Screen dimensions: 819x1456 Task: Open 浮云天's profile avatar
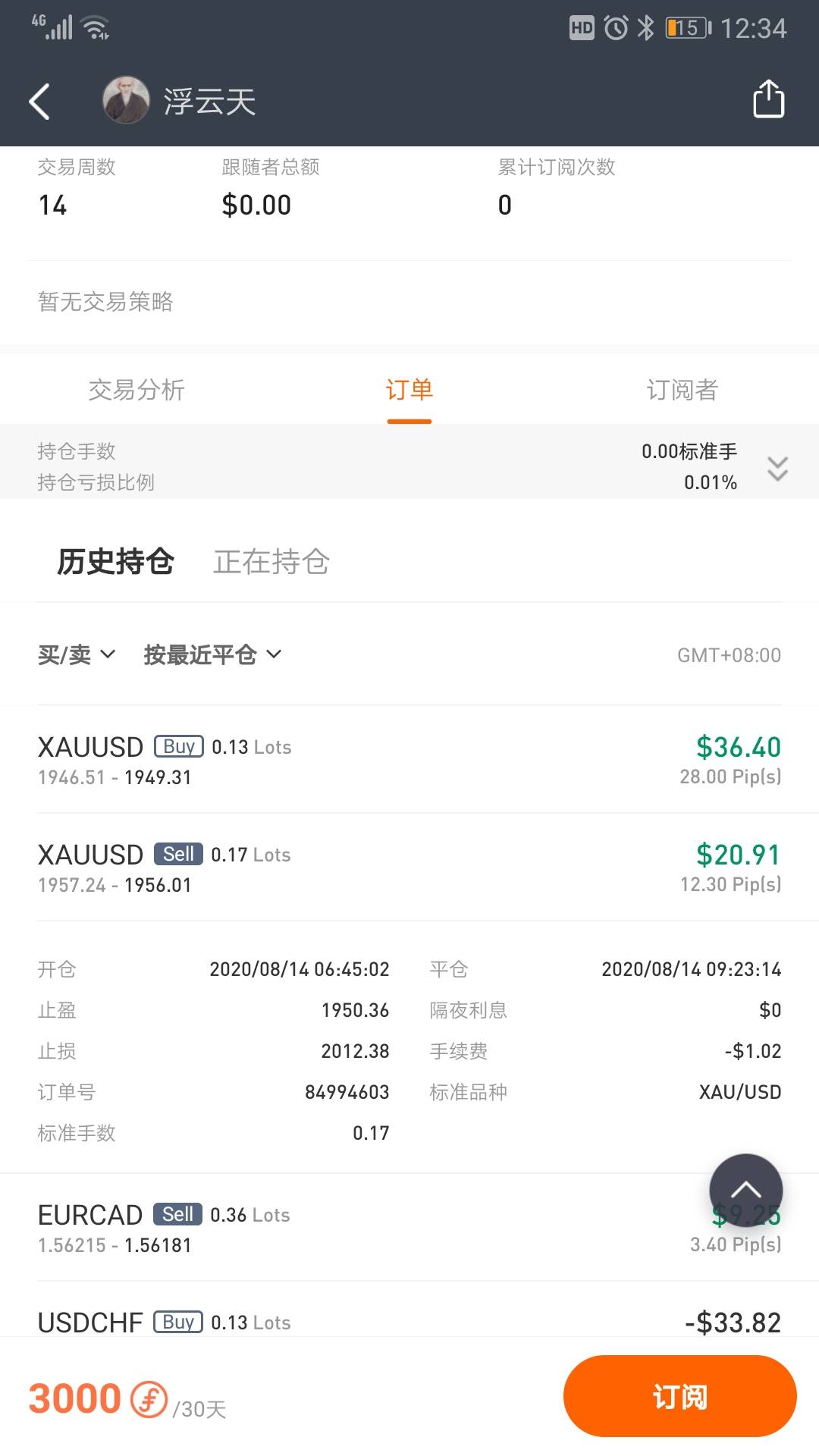click(x=126, y=100)
